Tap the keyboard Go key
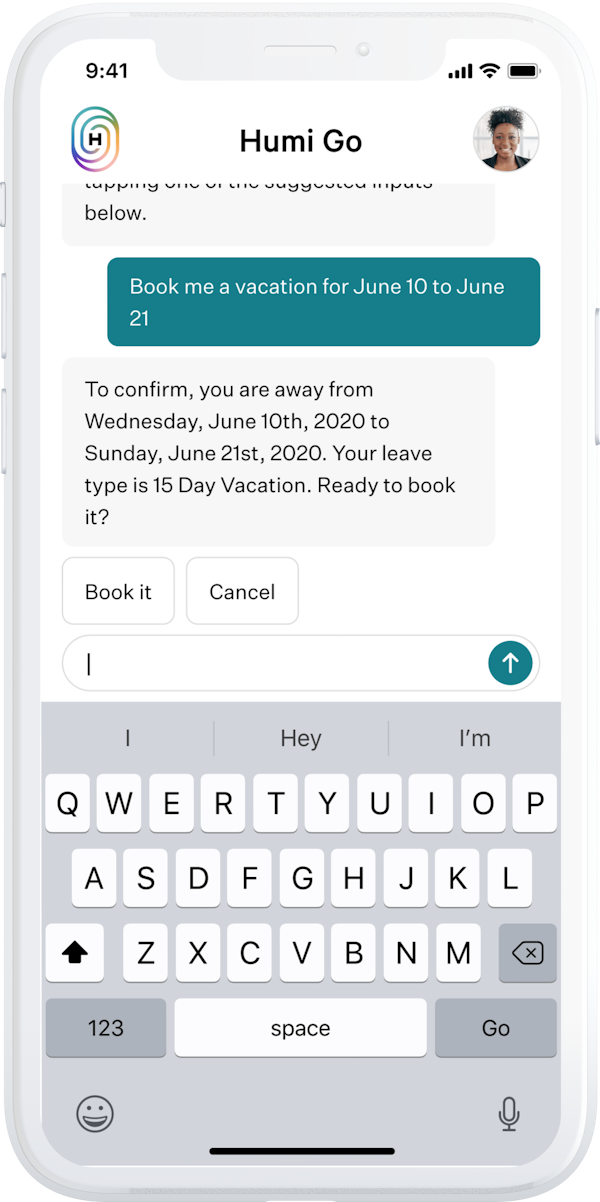Screen dimensions: 600x1202 [496, 1028]
